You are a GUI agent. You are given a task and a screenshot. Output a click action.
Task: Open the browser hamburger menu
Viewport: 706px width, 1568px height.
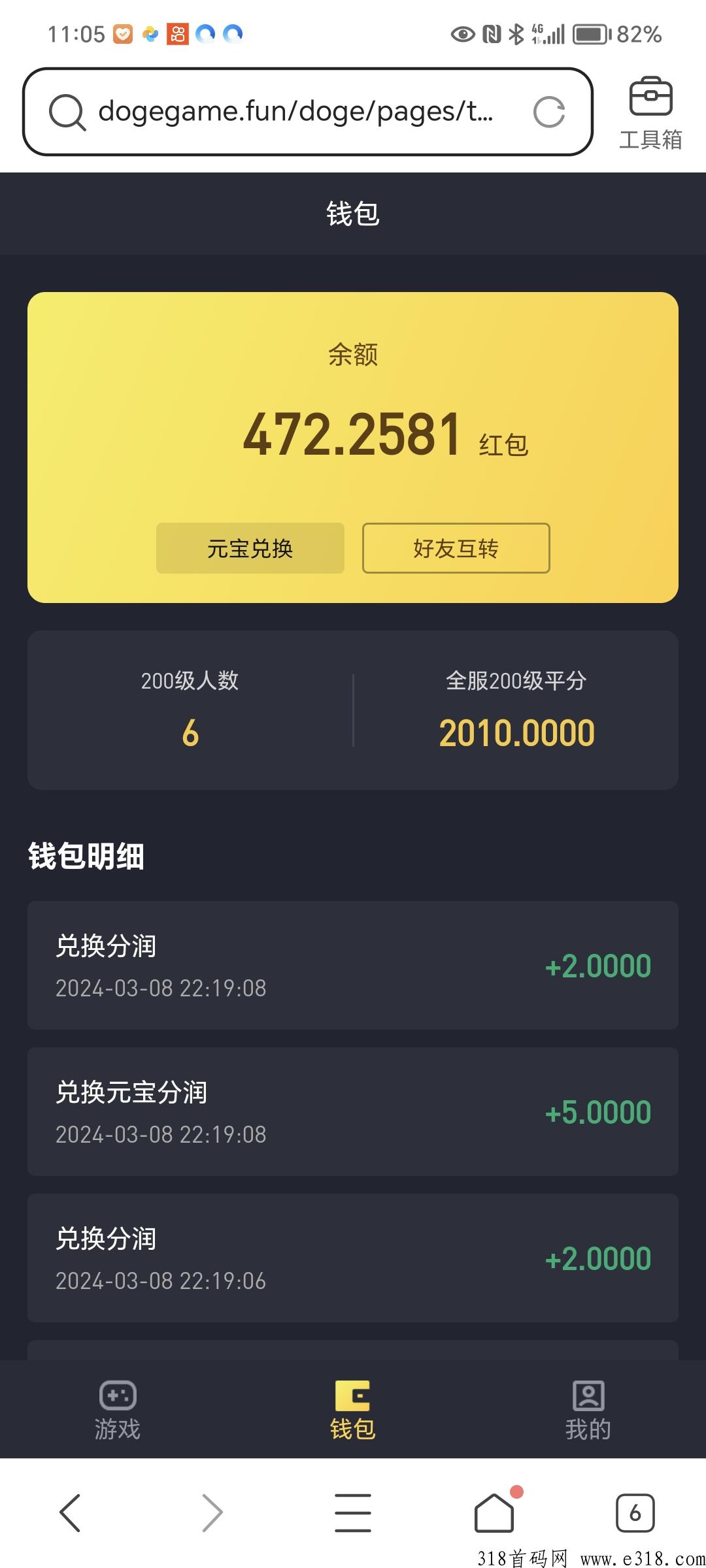[x=353, y=1513]
